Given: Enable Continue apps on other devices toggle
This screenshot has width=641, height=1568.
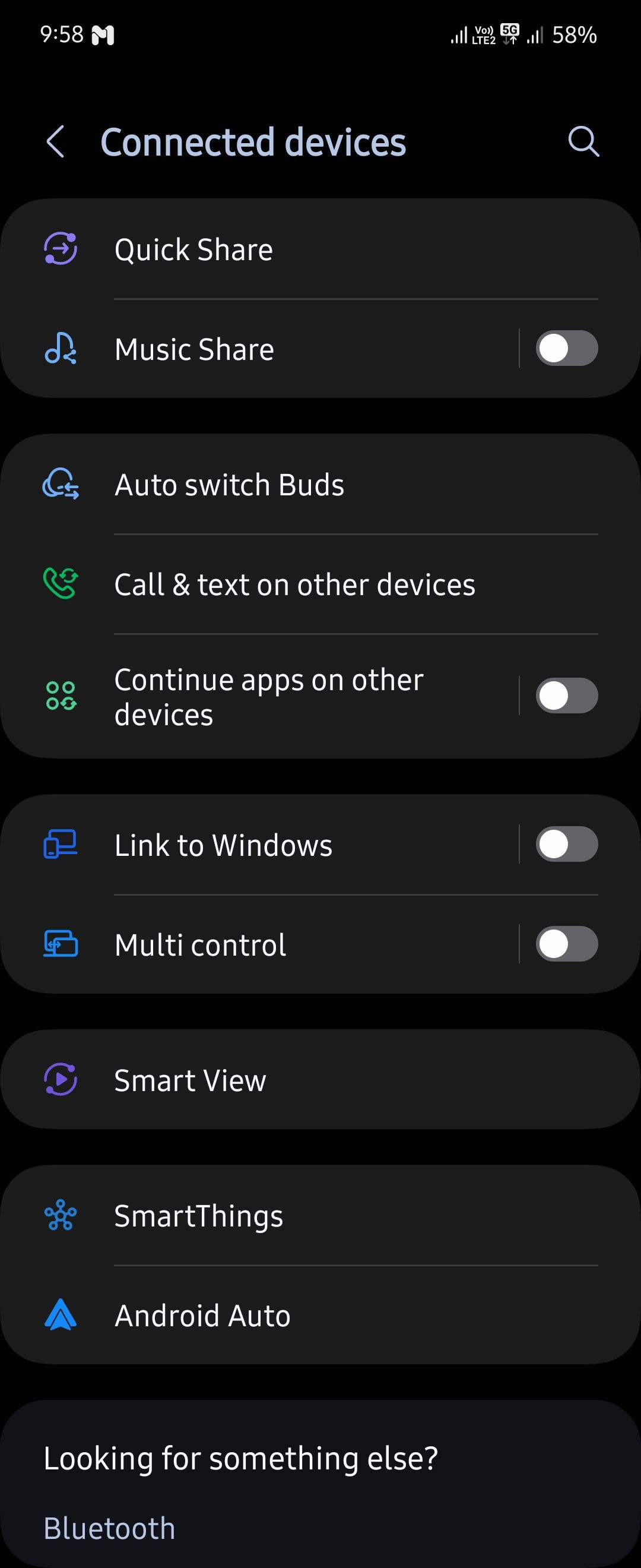Looking at the screenshot, I should click(566, 696).
